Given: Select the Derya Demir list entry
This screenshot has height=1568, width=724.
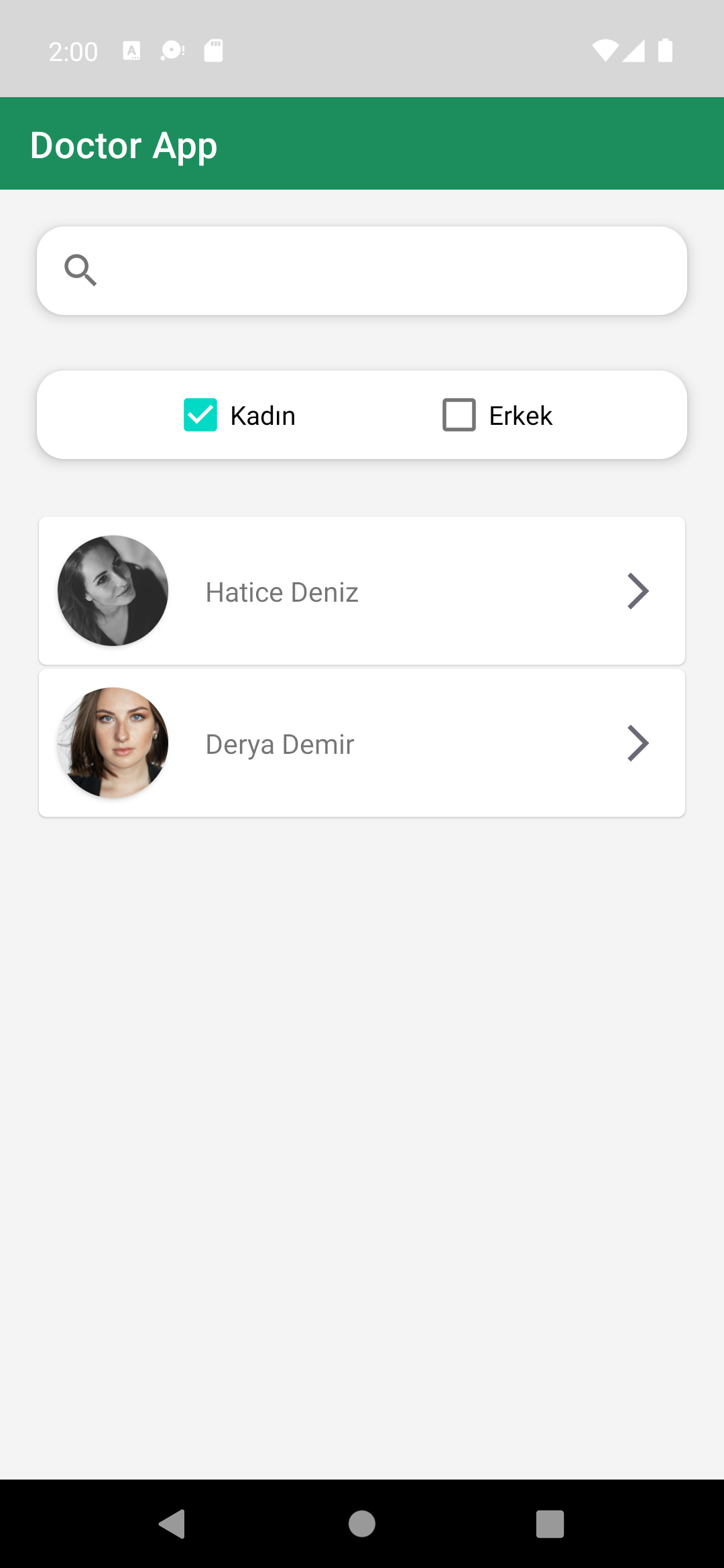Looking at the screenshot, I should (362, 742).
